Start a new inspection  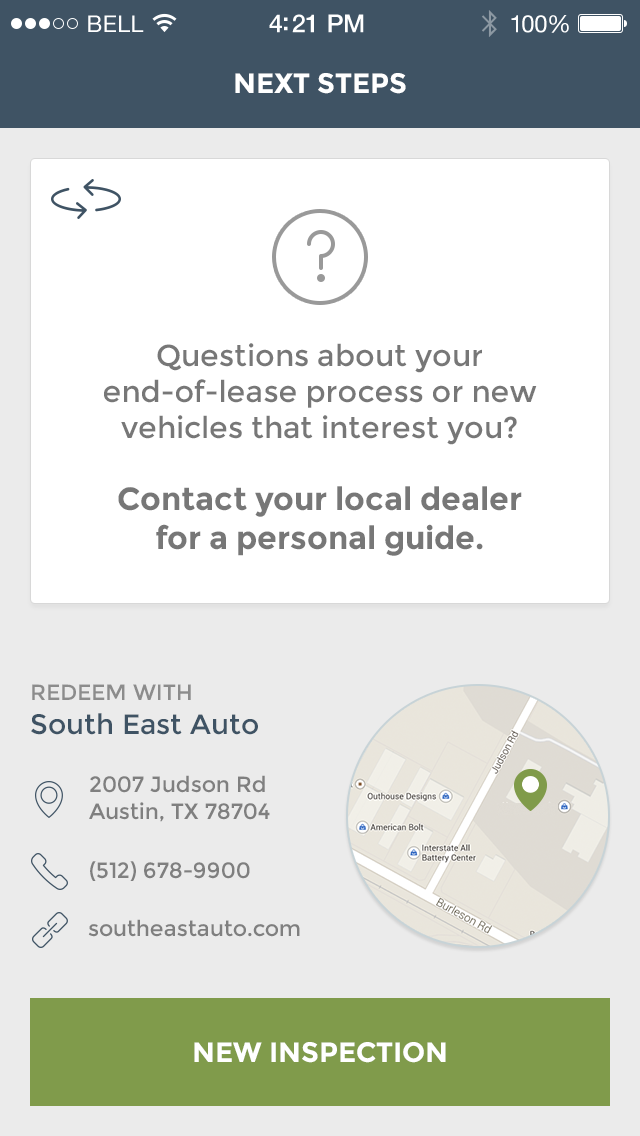(x=320, y=1052)
